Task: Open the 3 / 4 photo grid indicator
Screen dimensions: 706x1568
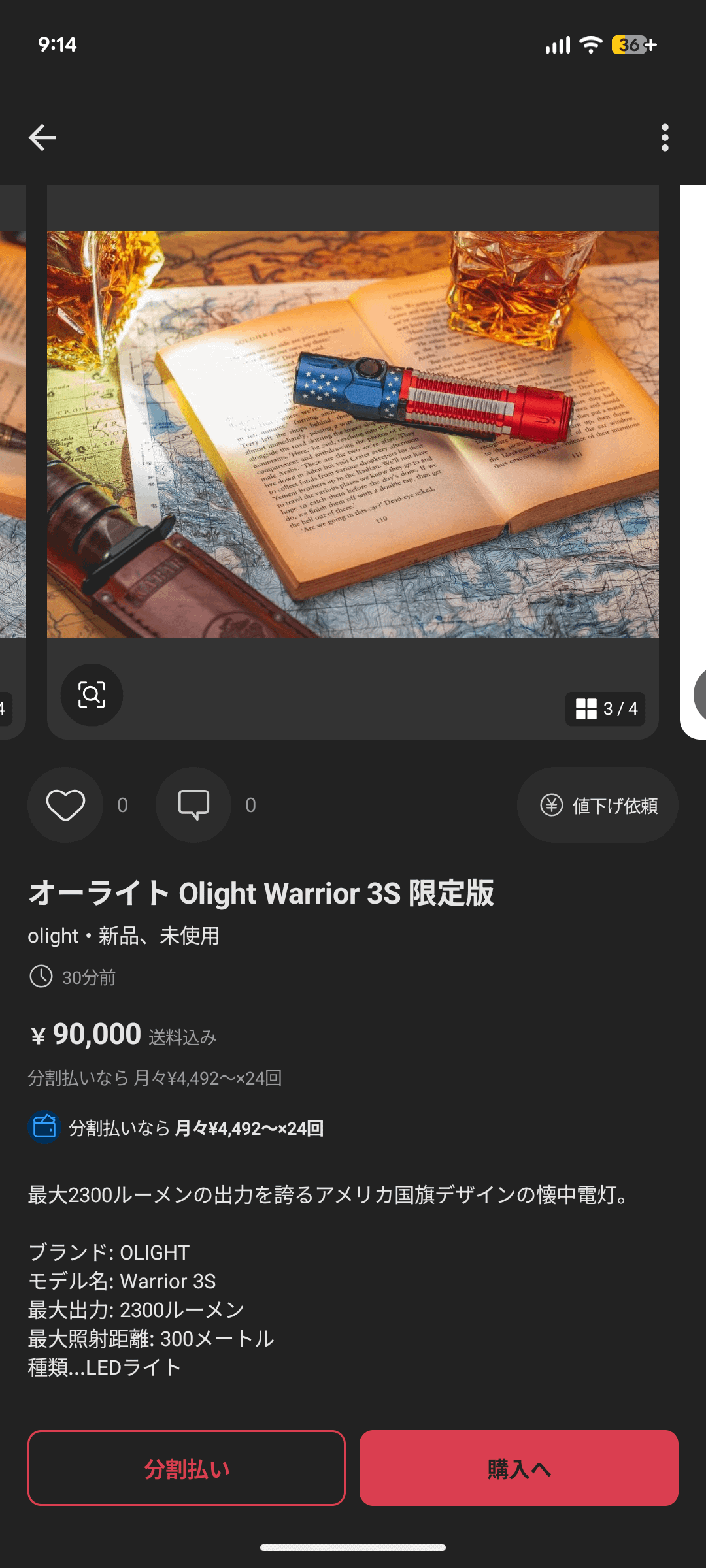Action: click(x=605, y=709)
